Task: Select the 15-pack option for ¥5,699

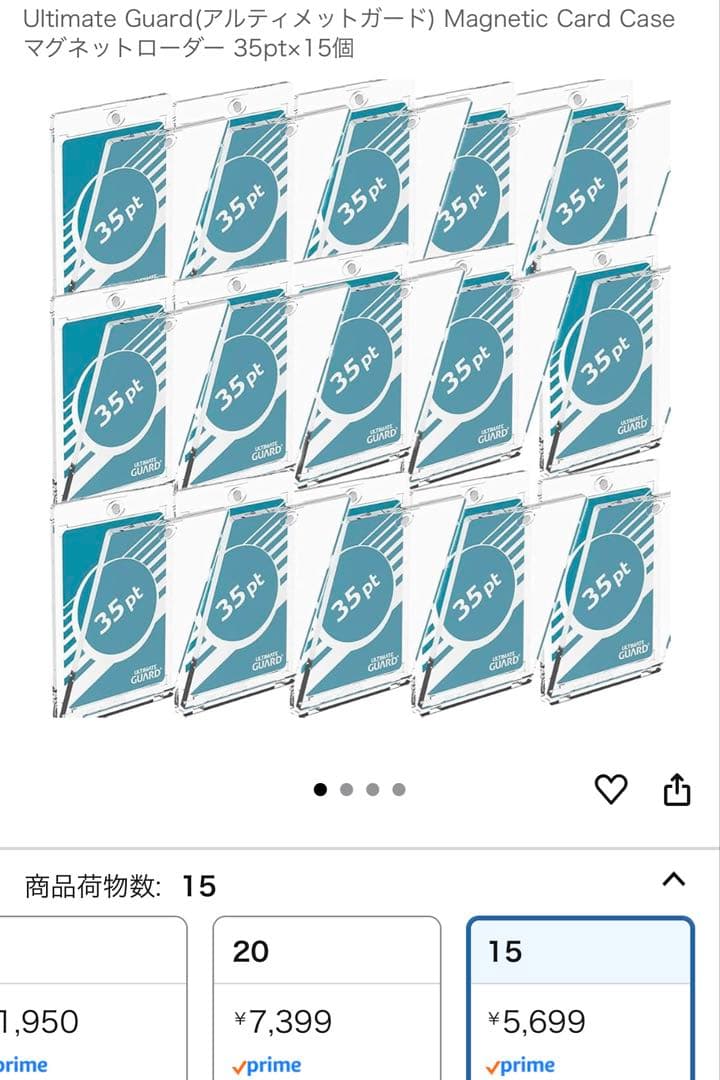Action: (580, 1000)
